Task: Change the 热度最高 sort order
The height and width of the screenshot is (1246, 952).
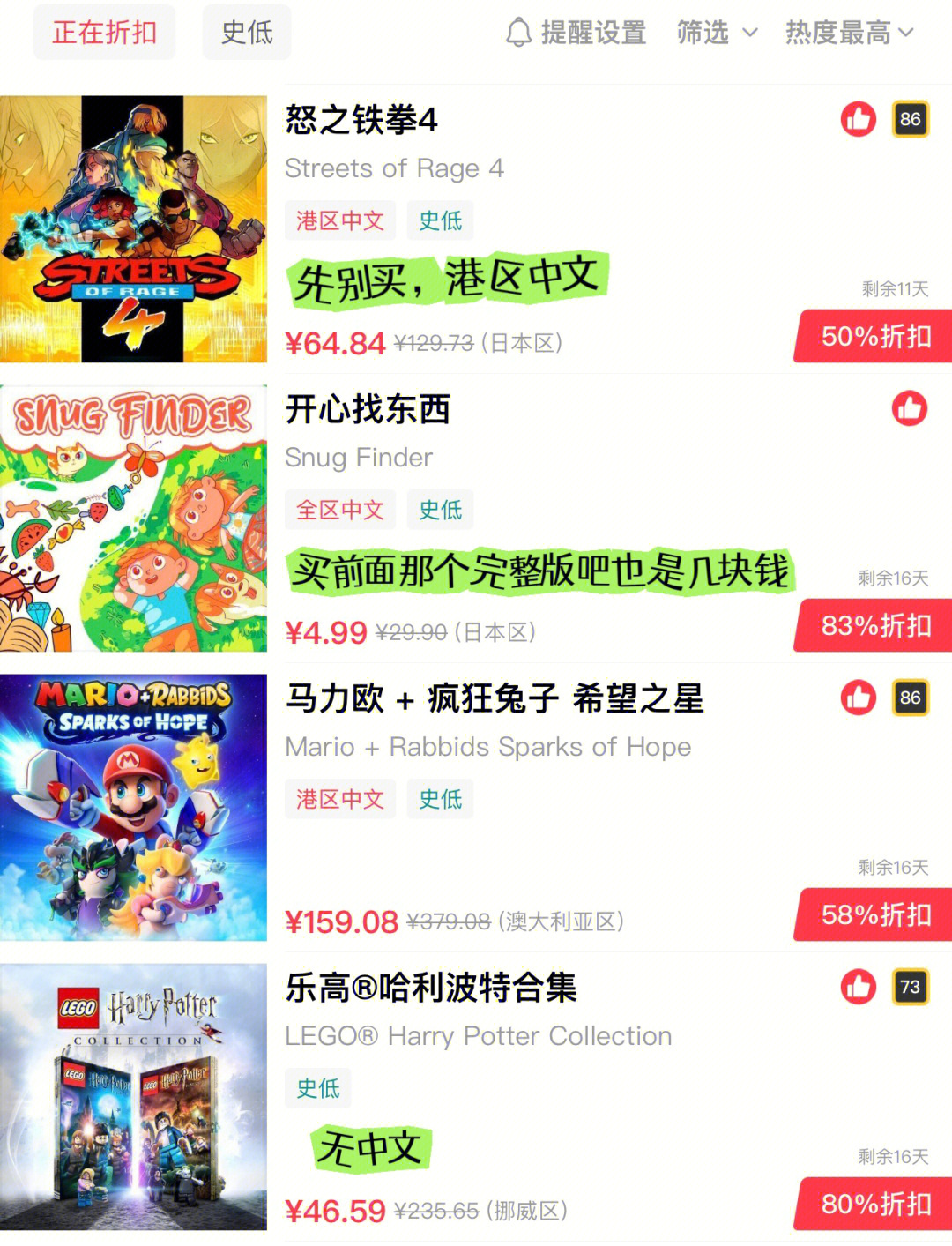Action: [x=849, y=33]
